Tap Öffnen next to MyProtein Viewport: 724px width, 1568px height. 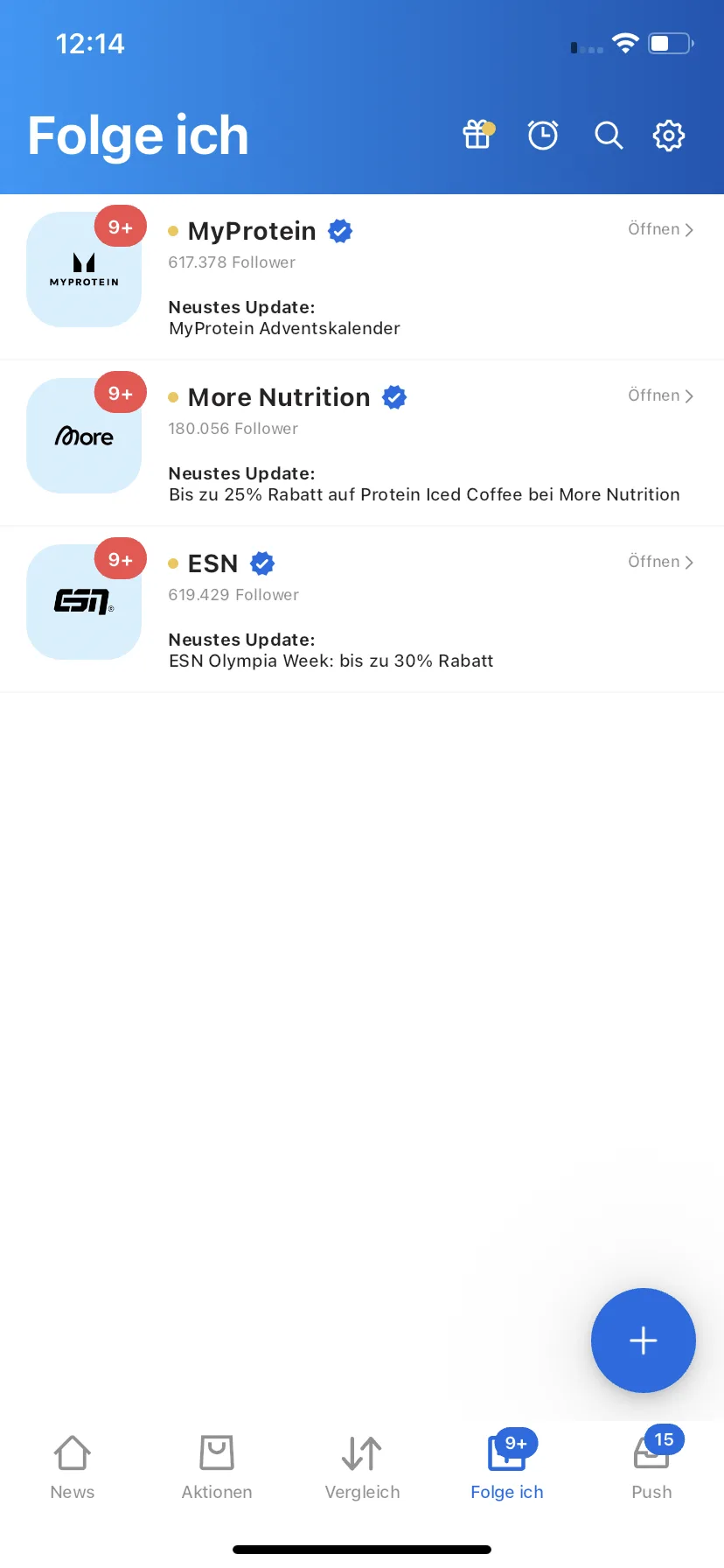click(660, 229)
